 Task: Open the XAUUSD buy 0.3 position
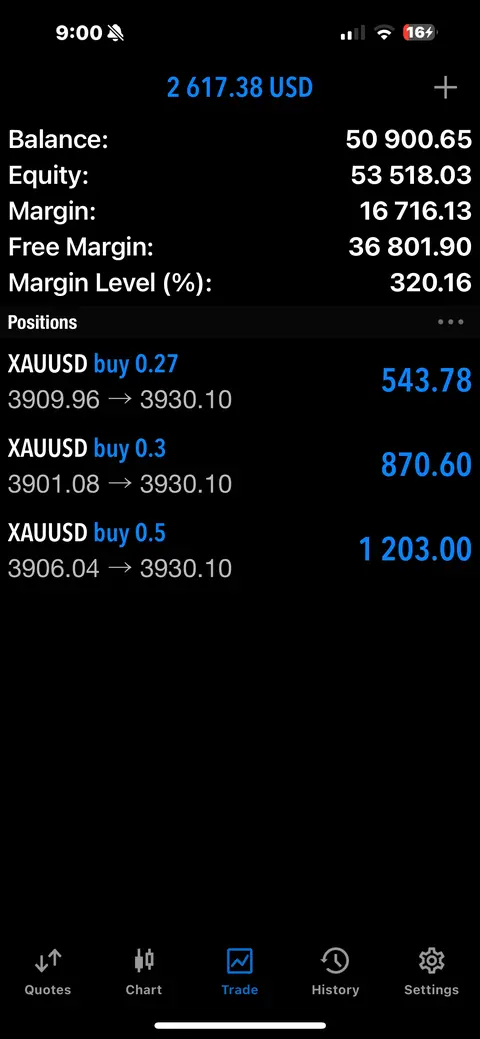(x=240, y=466)
